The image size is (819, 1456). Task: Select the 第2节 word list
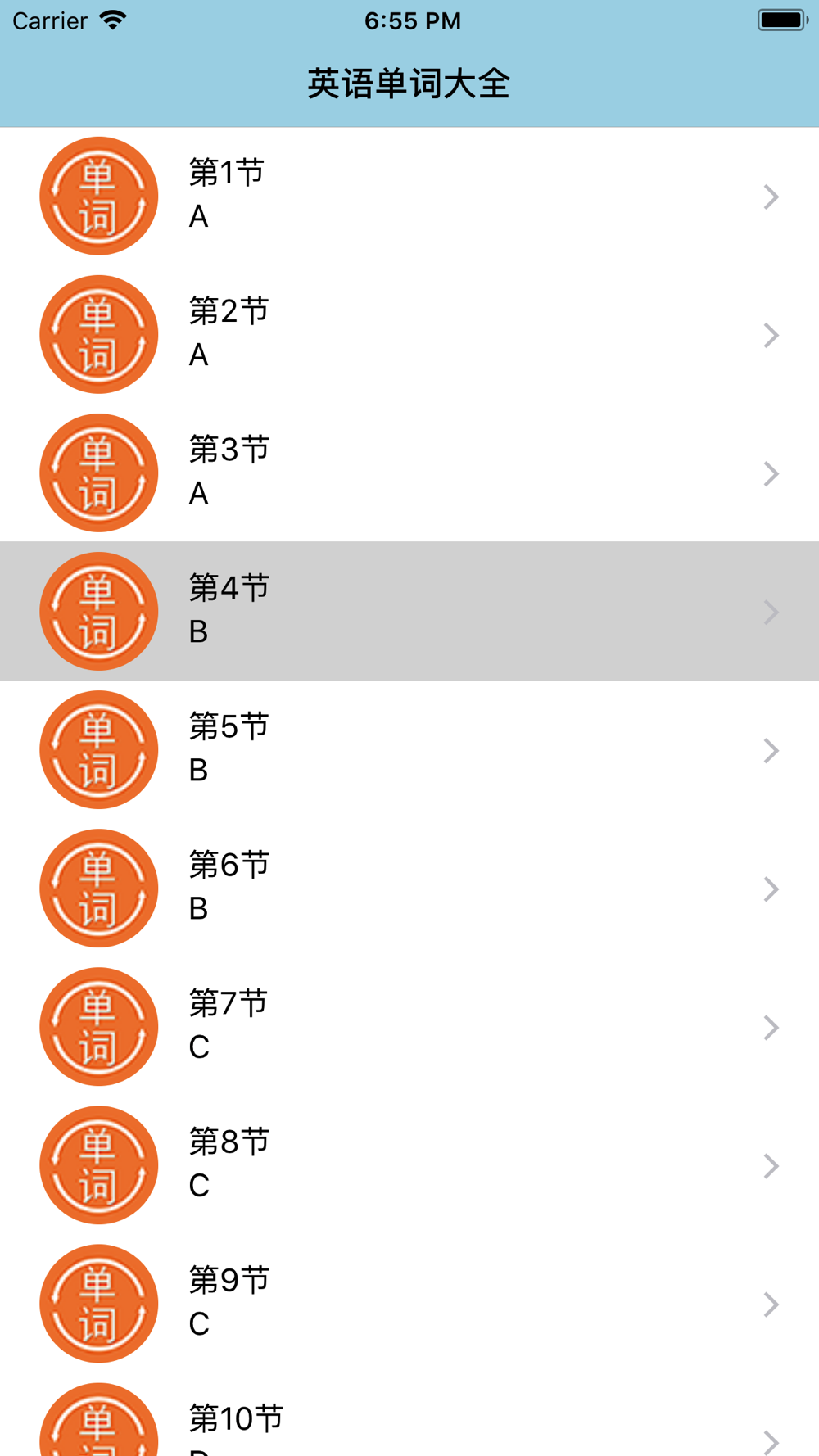(409, 334)
